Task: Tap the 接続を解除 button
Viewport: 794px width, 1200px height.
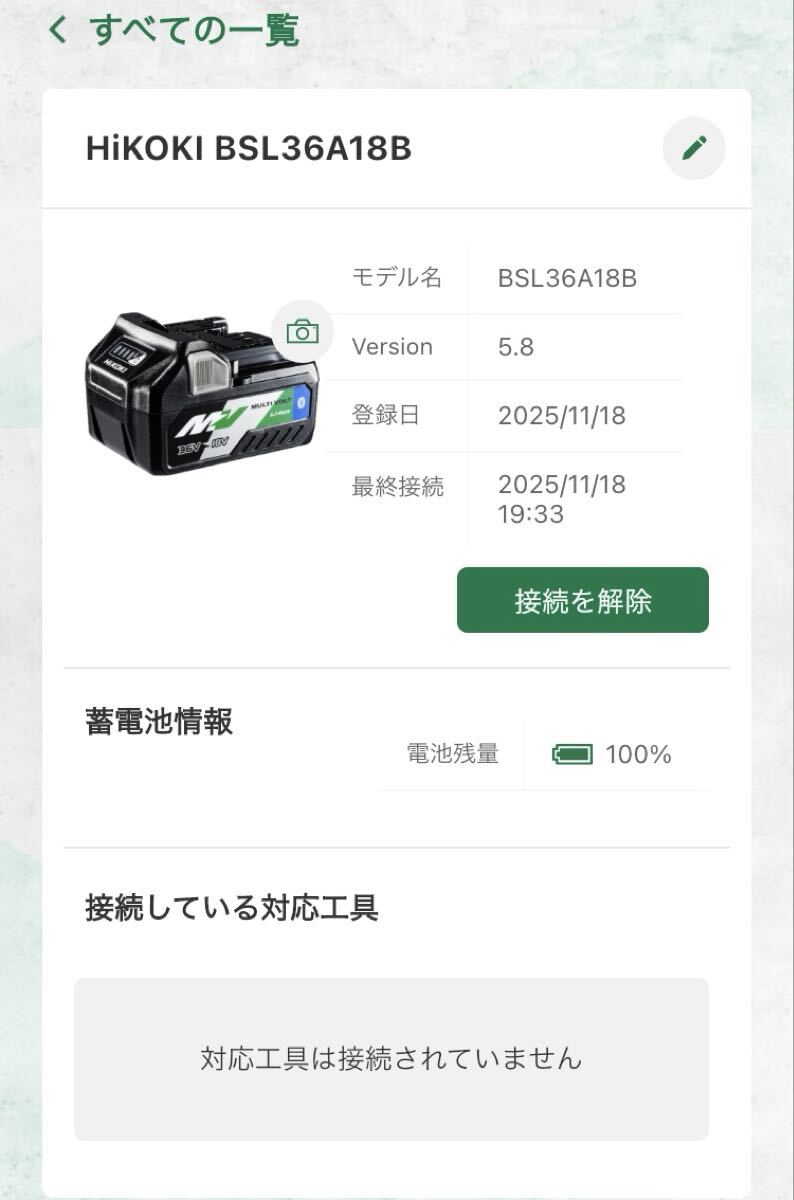Action: click(x=582, y=600)
